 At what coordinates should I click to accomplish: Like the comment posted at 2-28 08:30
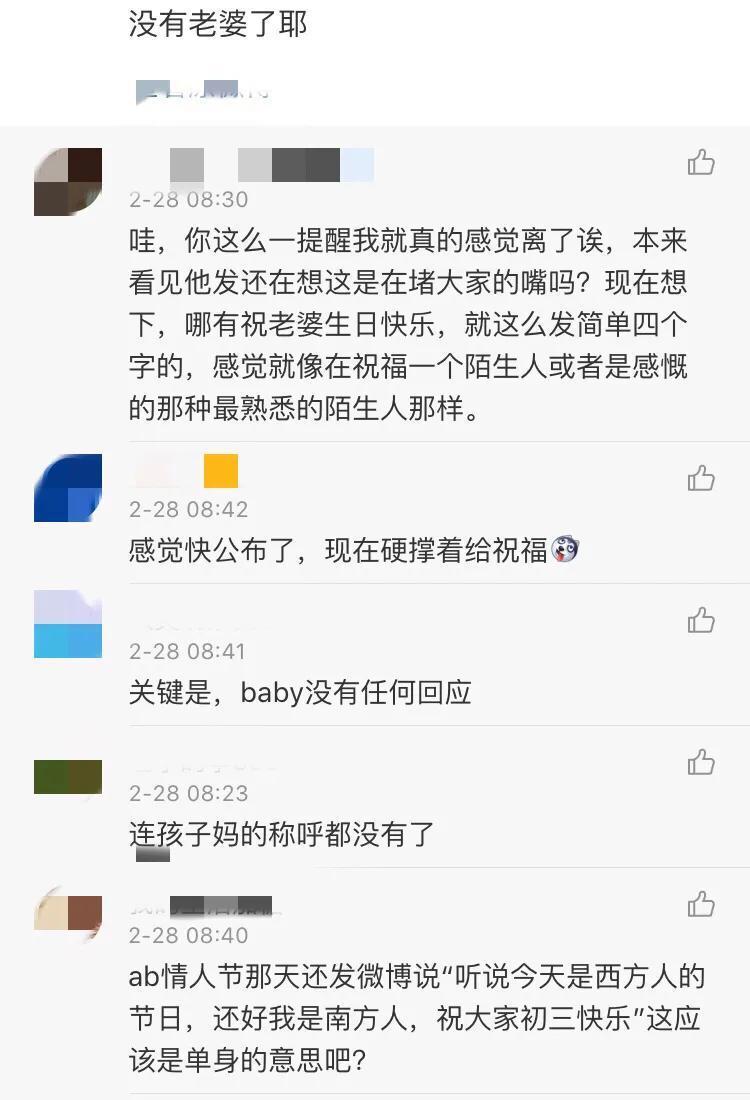coord(701,162)
